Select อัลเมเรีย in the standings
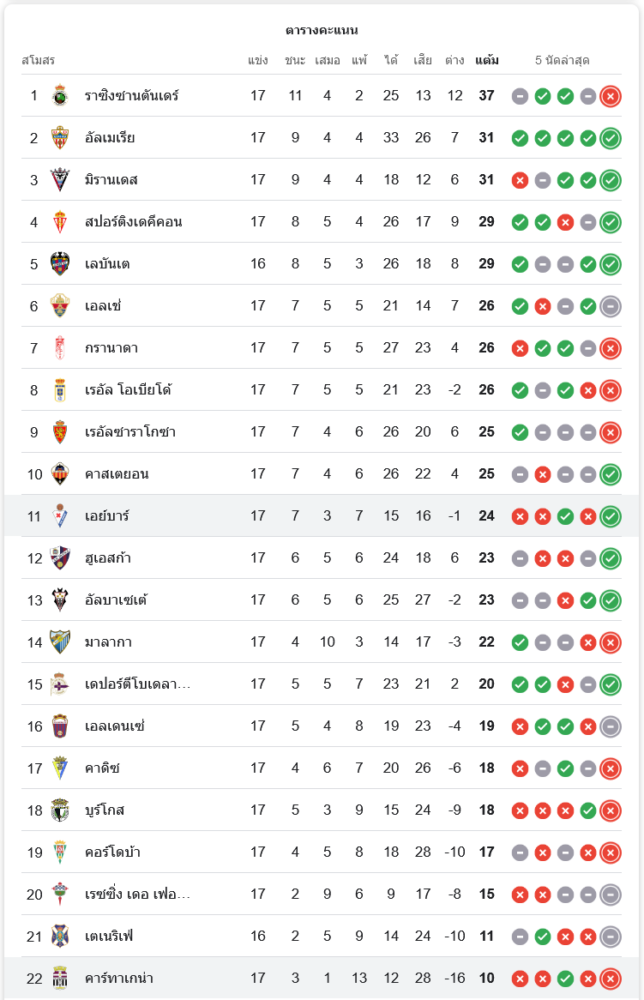This screenshot has height=1000, width=644. tap(110, 138)
